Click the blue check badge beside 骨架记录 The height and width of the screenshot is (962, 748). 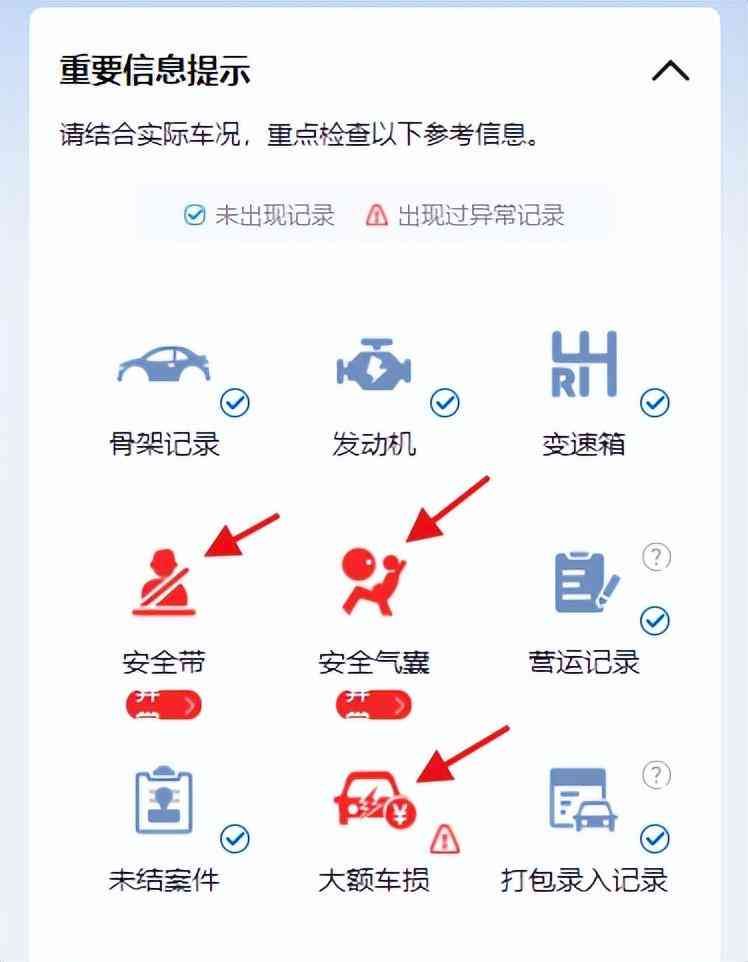[232, 402]
